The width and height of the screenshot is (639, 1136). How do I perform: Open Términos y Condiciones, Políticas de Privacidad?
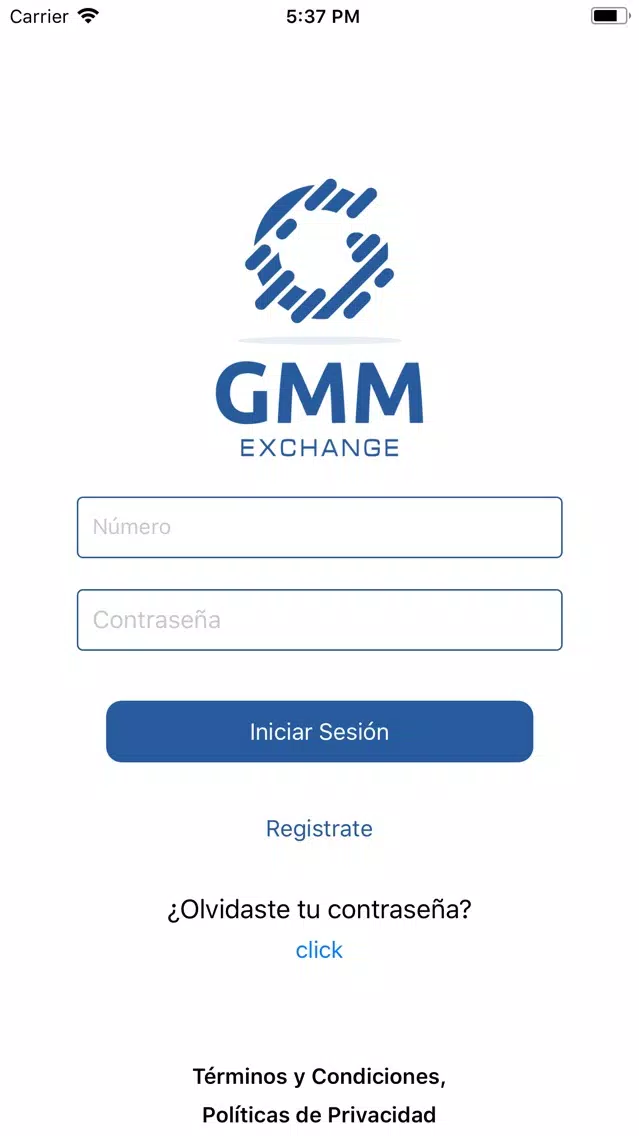[x=320, y=1095]
